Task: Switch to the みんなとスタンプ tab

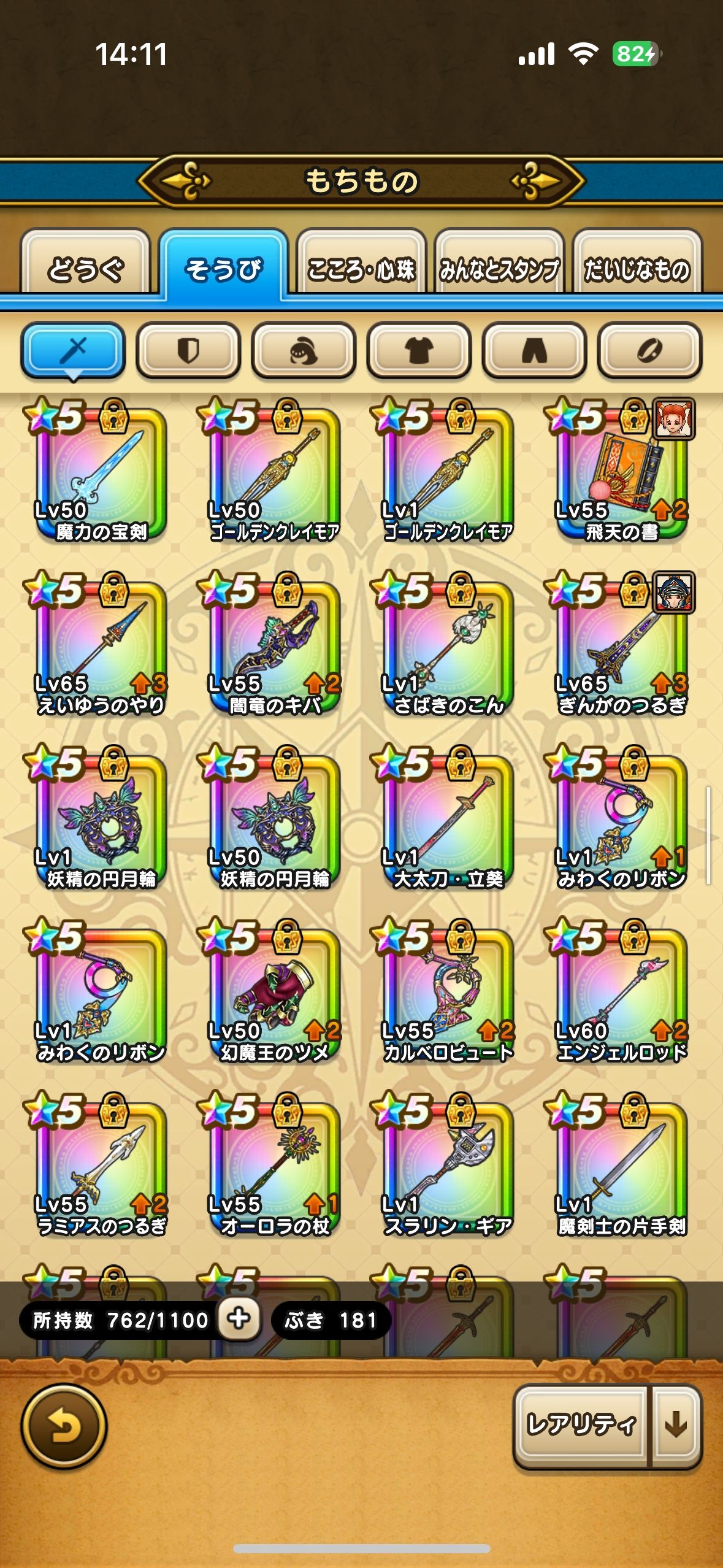Action: coord(499,268)
